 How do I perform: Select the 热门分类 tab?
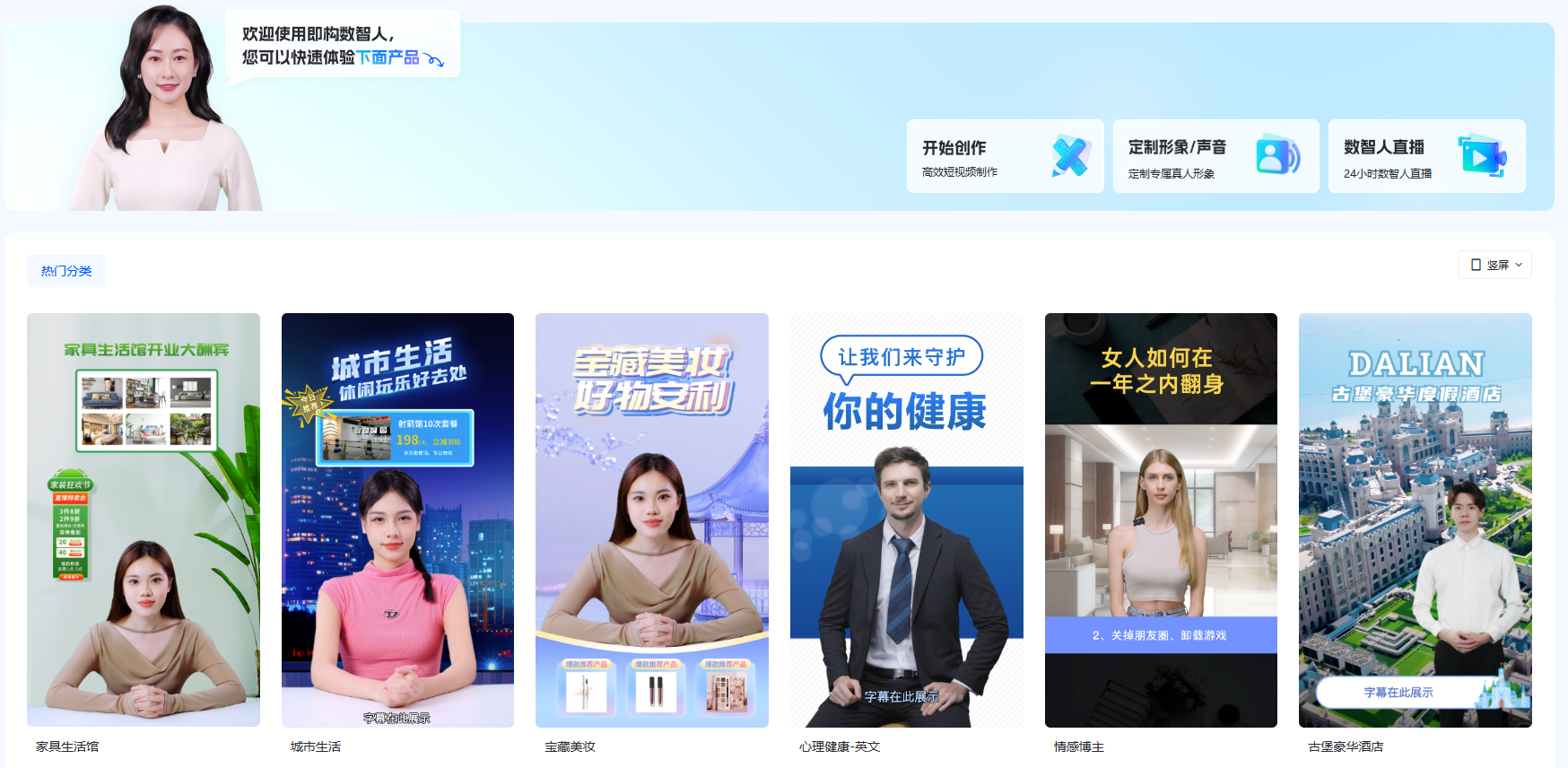coord(66,271)
